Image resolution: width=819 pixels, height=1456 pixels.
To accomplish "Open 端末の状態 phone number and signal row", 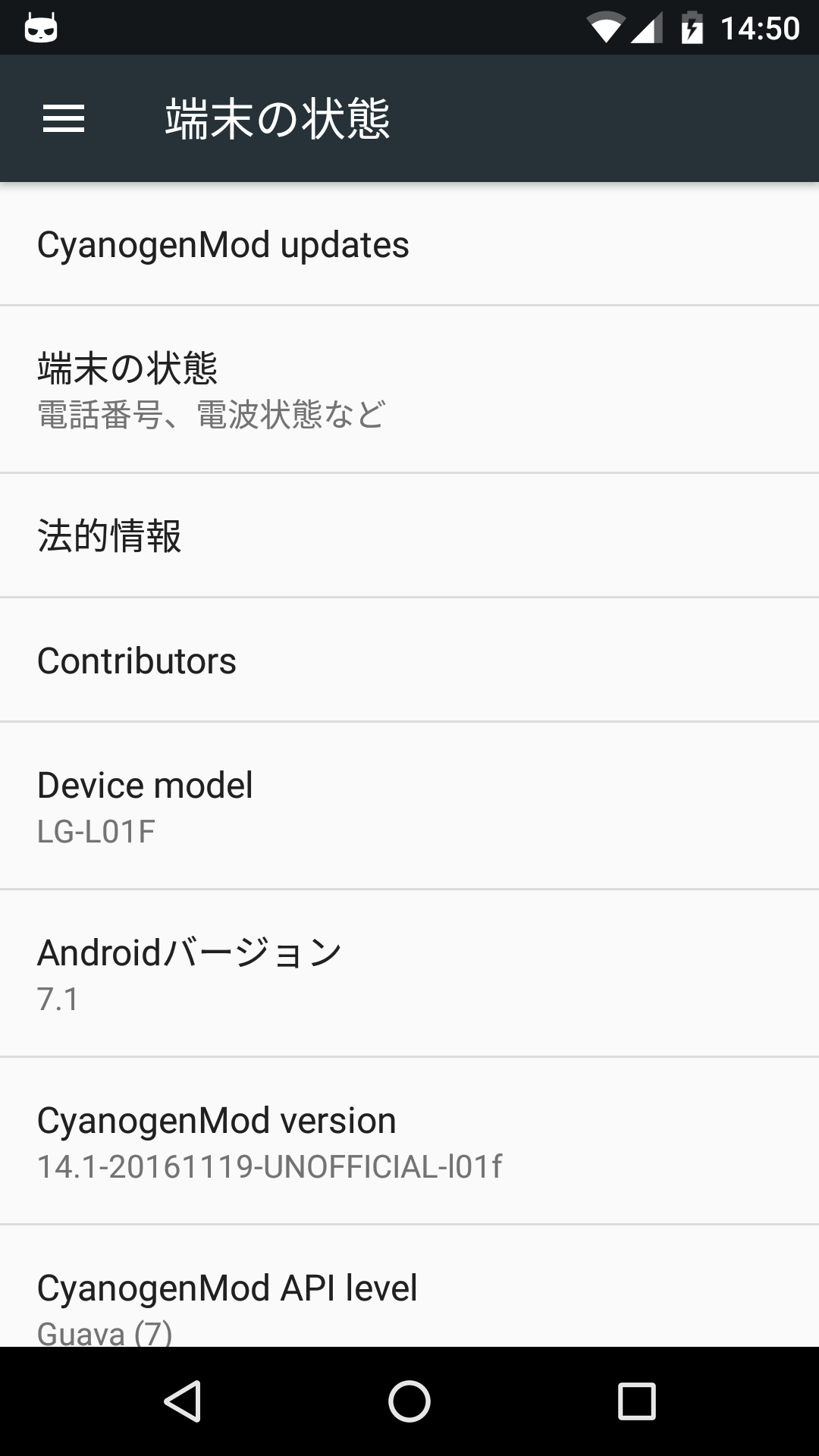I will coord(409,390).
